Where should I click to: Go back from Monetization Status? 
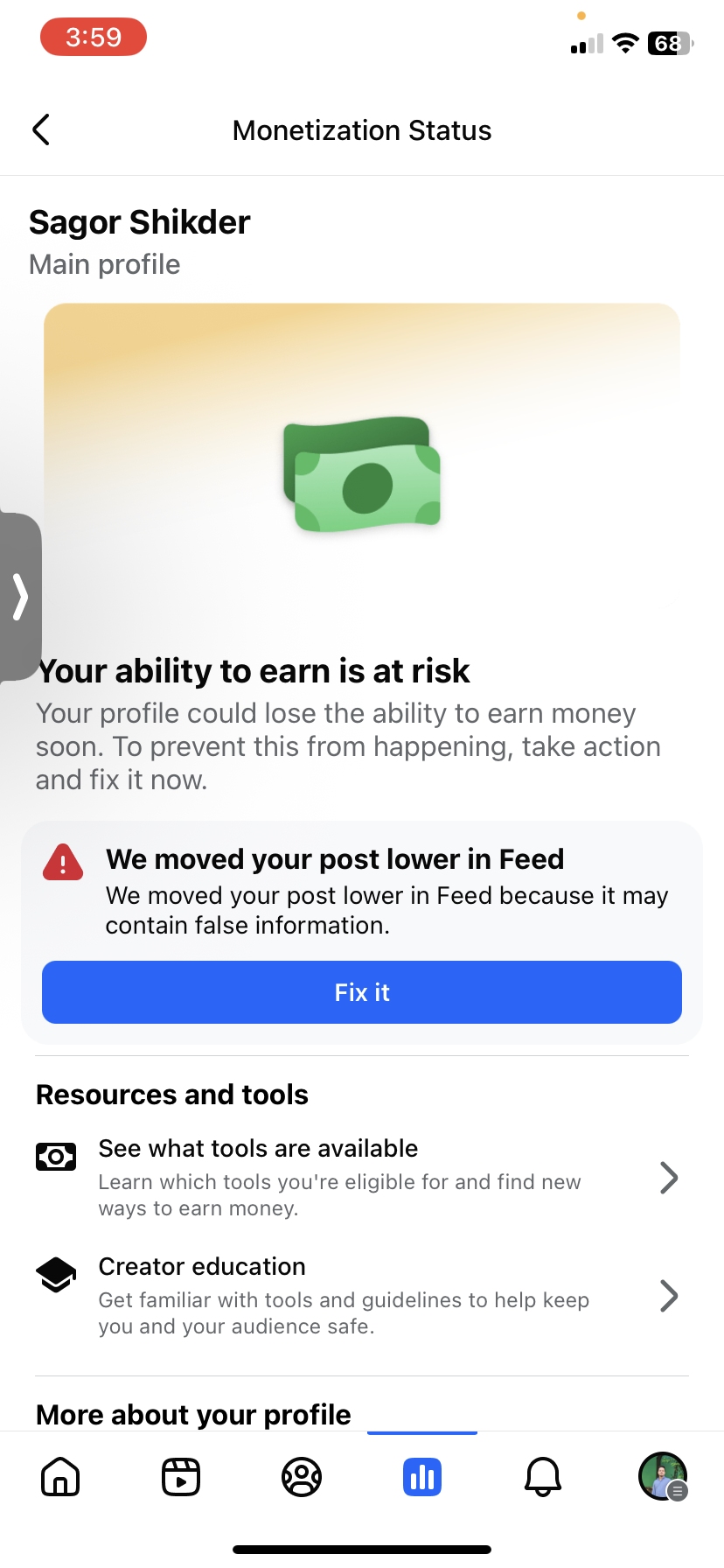41,129
